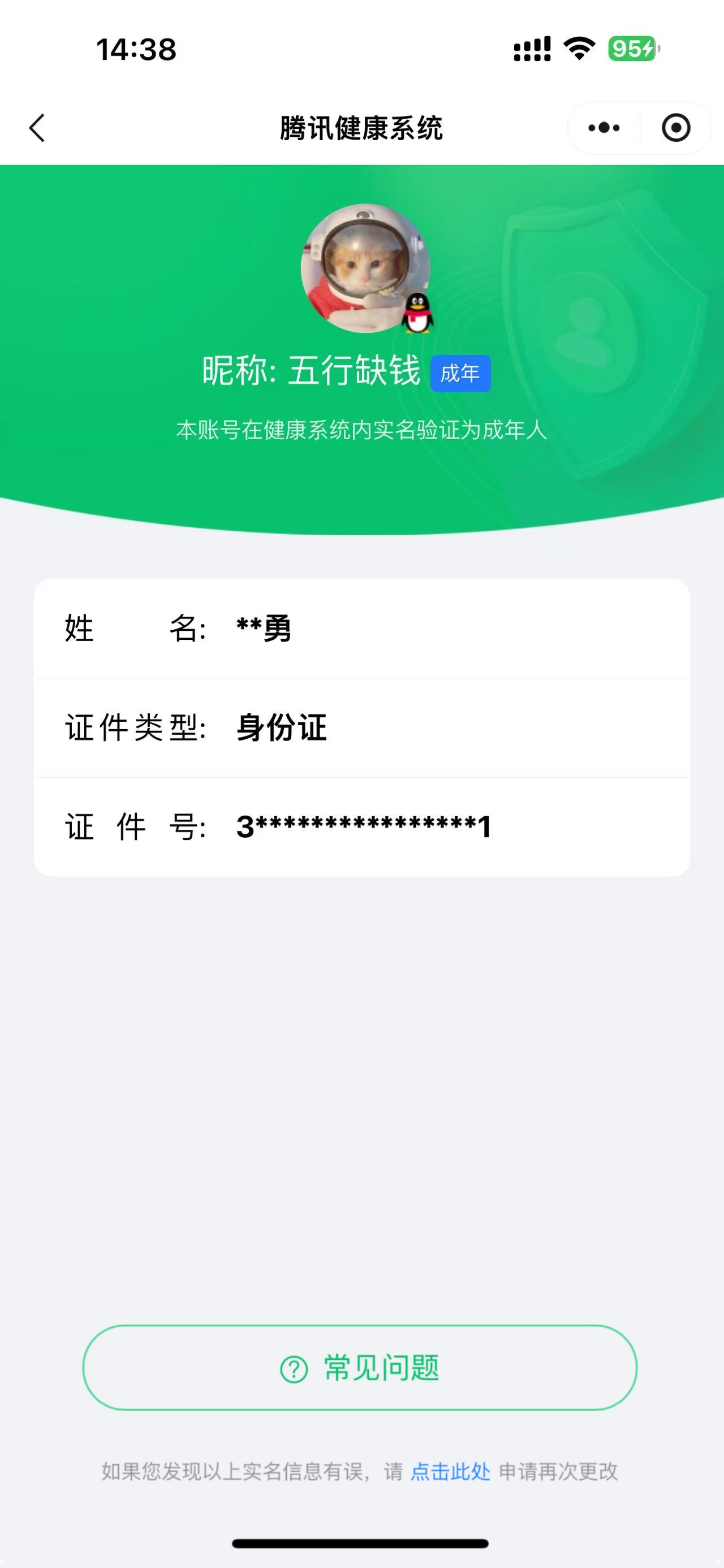
Task: Tap the 成年 adult status badge
Action: coord(461,374)
